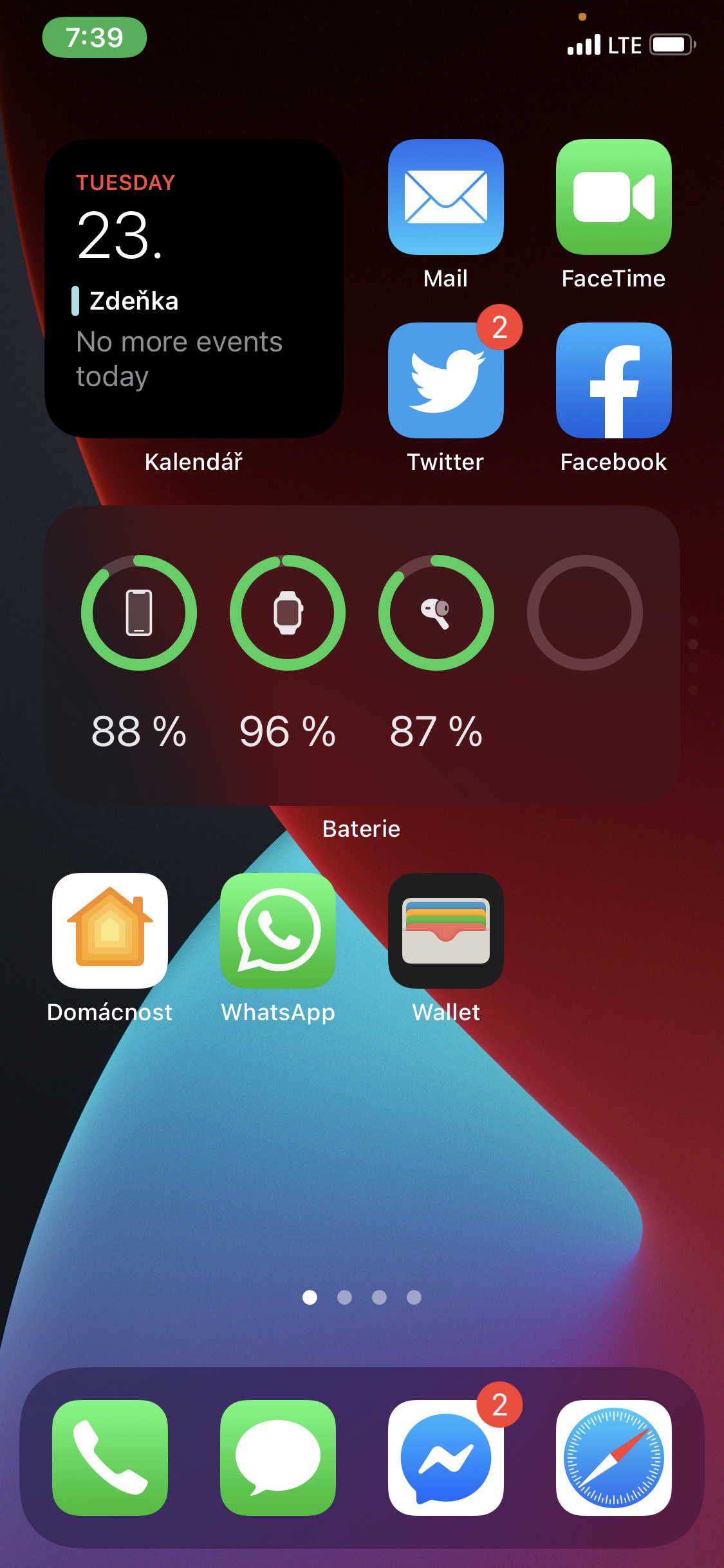Launch Safari browser from the dock
The width and height of the screenshot is (724, 1568).
[x=613, y=1457]
